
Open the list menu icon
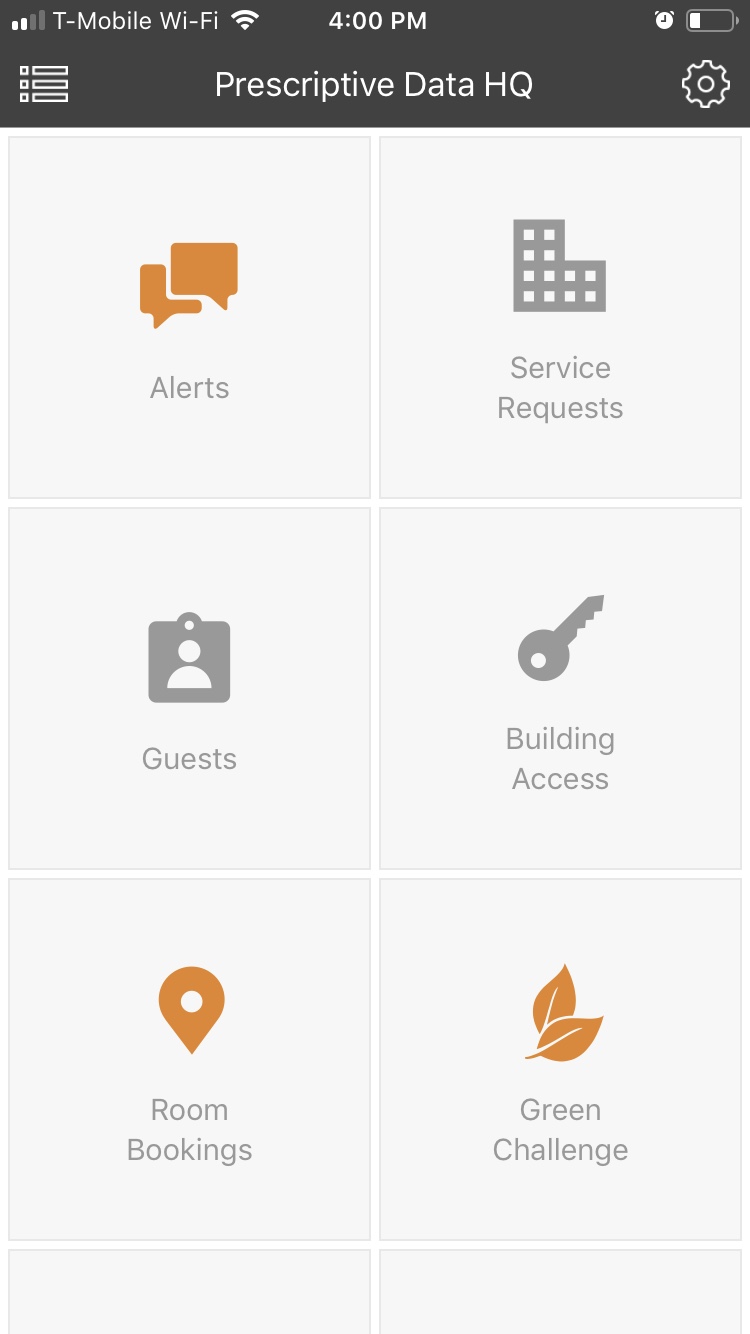(x=44, y=85)
